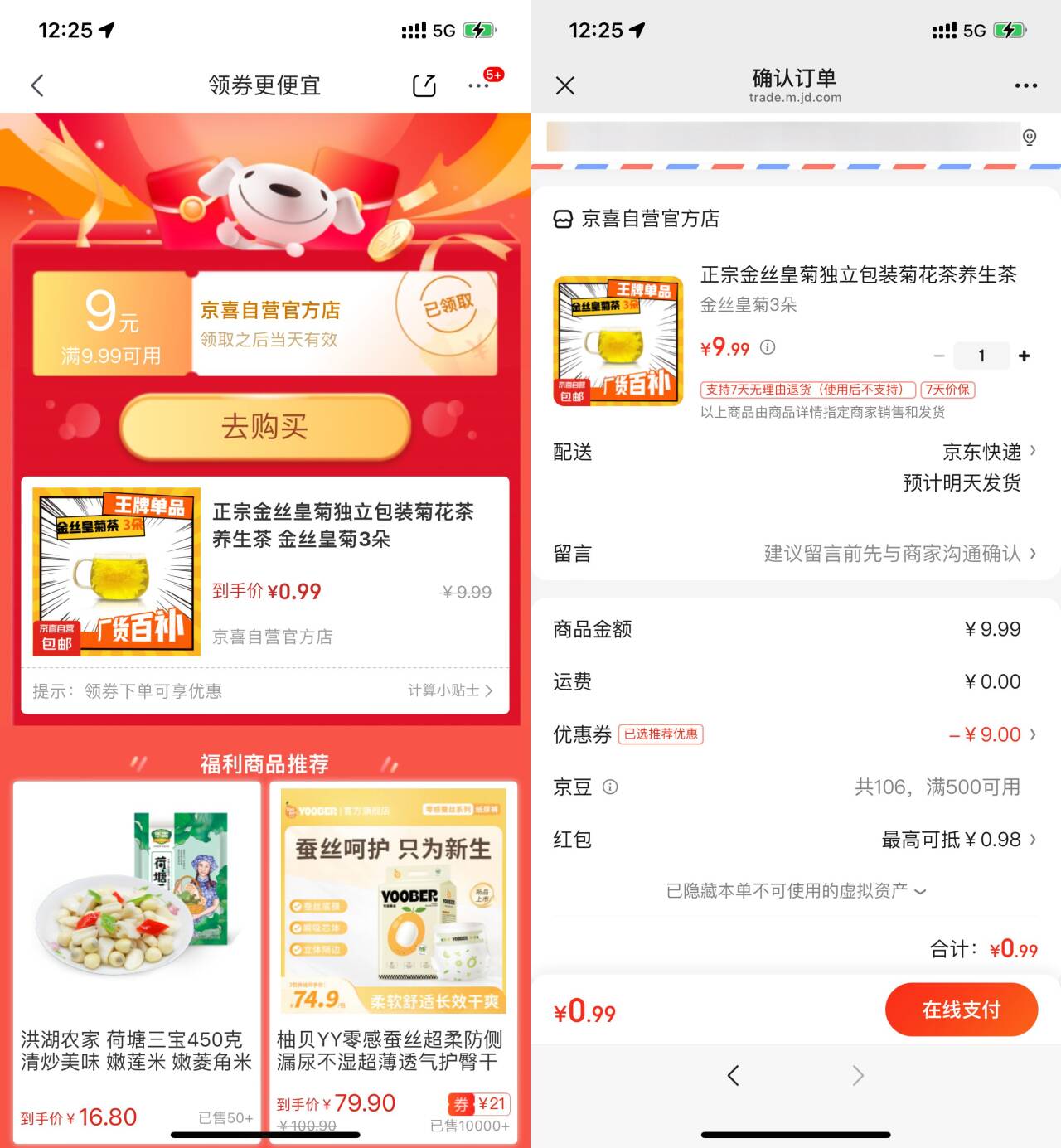Open price info icon beside ¥9.99
The height and width of the screenshot is (1148, 1061).
pyautogui.click(x=768, y=347)
